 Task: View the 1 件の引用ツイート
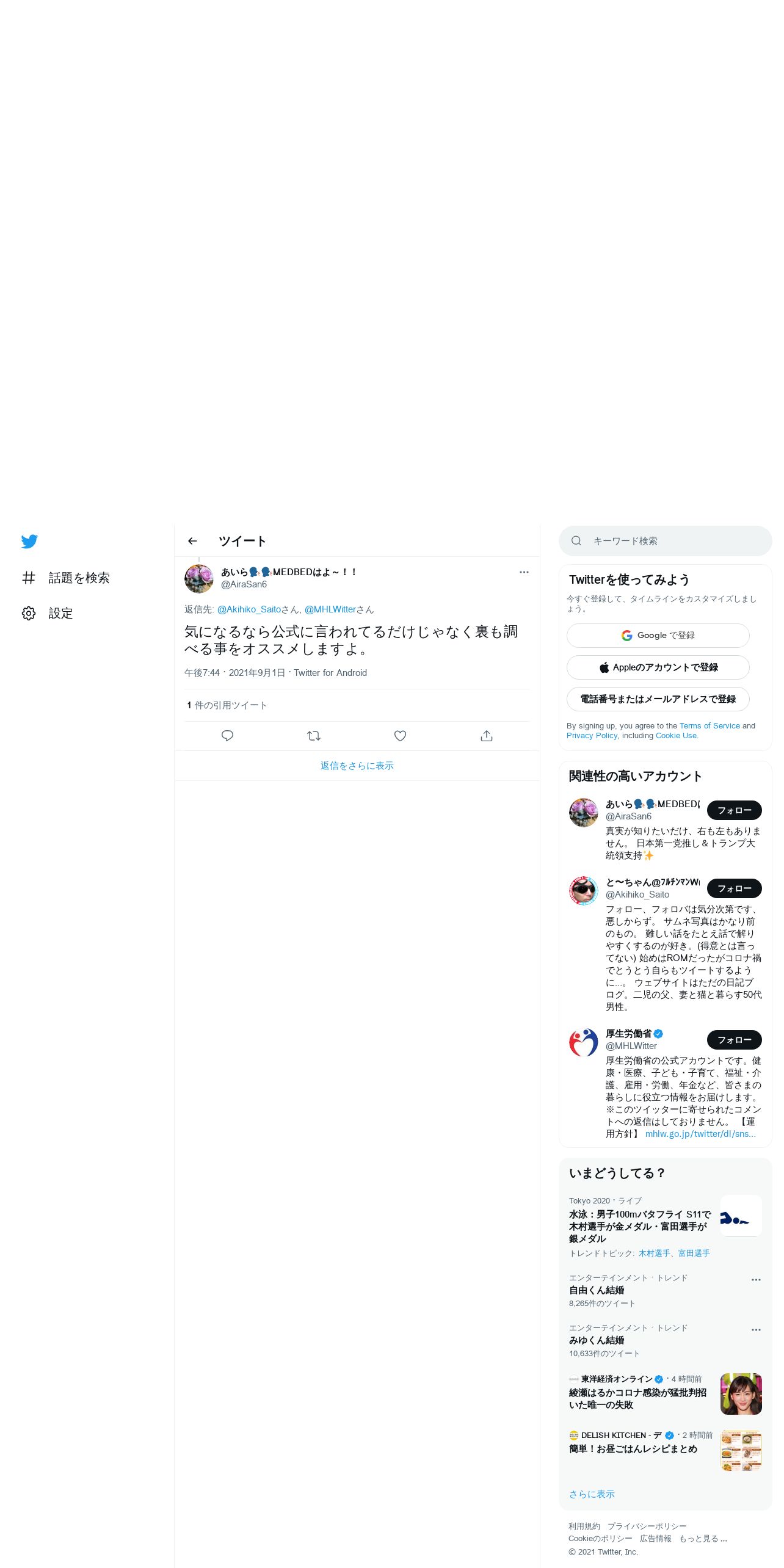[227, 705]
